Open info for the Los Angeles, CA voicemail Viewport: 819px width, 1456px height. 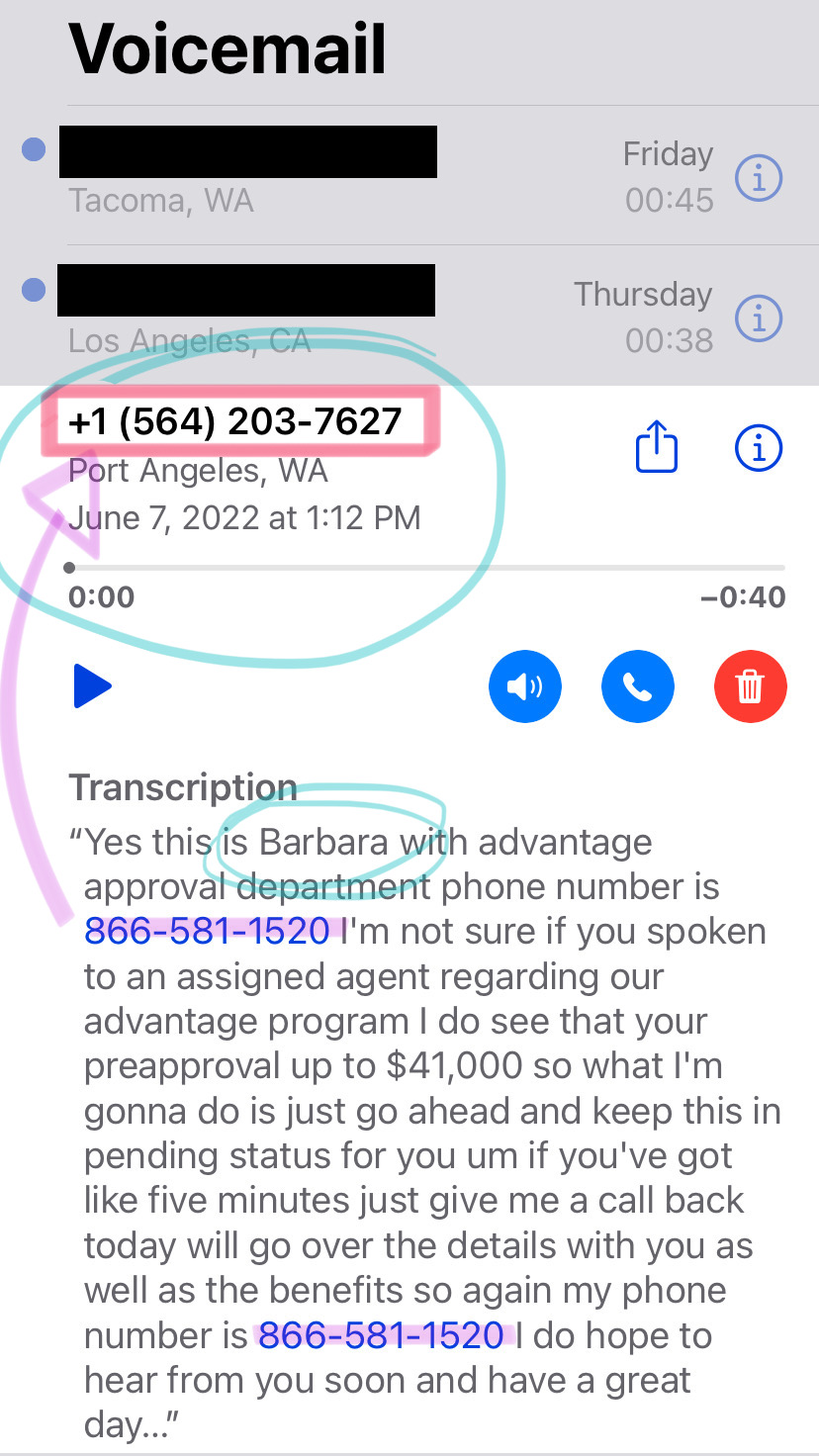tap(759, 318)
